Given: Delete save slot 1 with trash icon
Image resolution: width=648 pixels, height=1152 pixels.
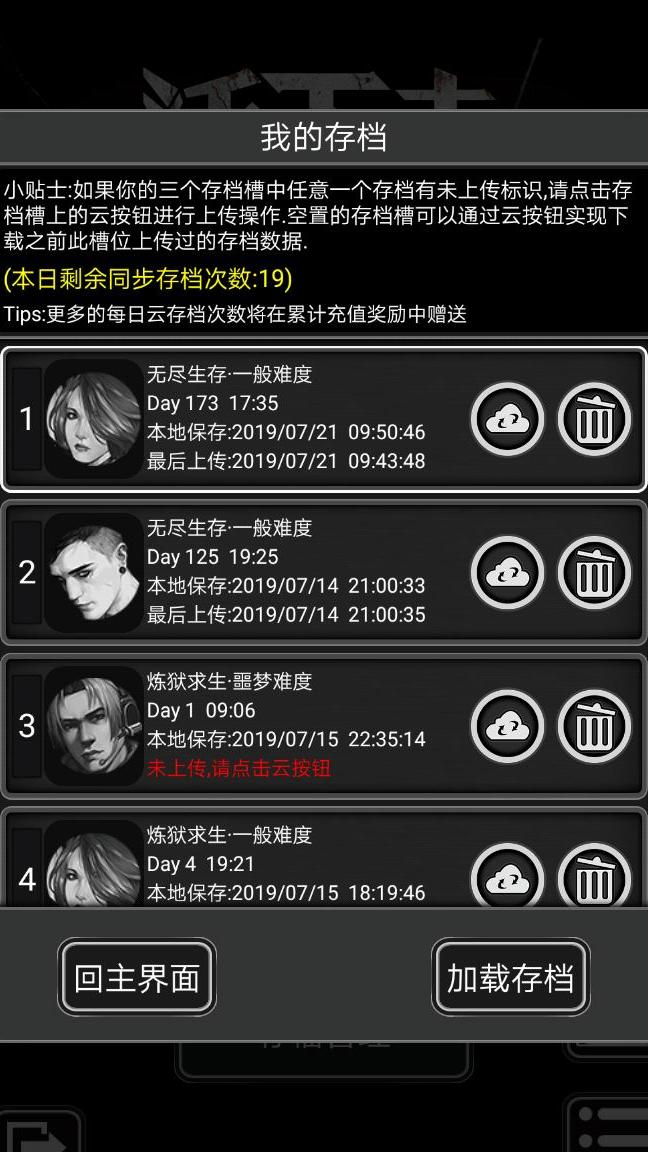Looking at the screenshot, I should coord(594,419).
